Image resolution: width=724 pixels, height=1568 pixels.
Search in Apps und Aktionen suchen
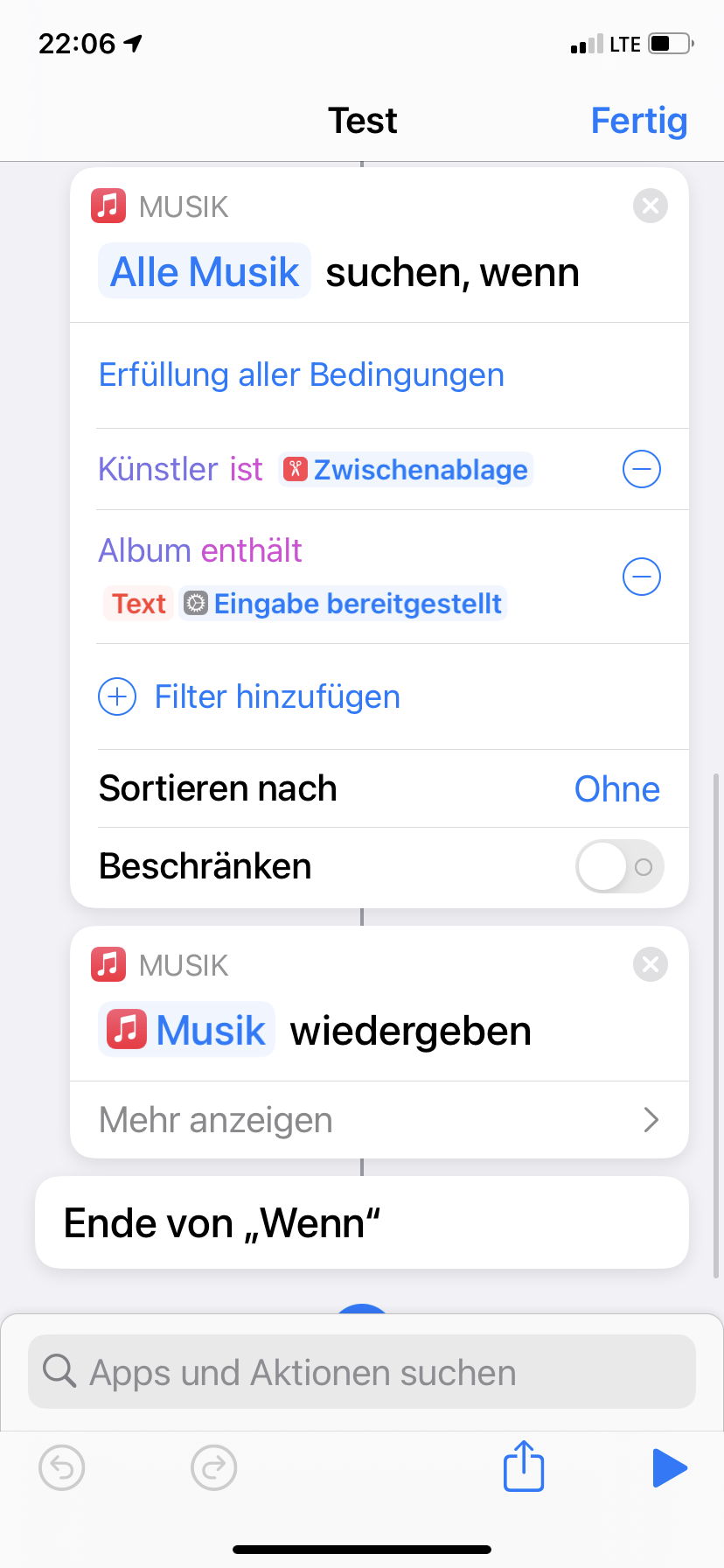pyautogui.click(x=362, y=1372)
